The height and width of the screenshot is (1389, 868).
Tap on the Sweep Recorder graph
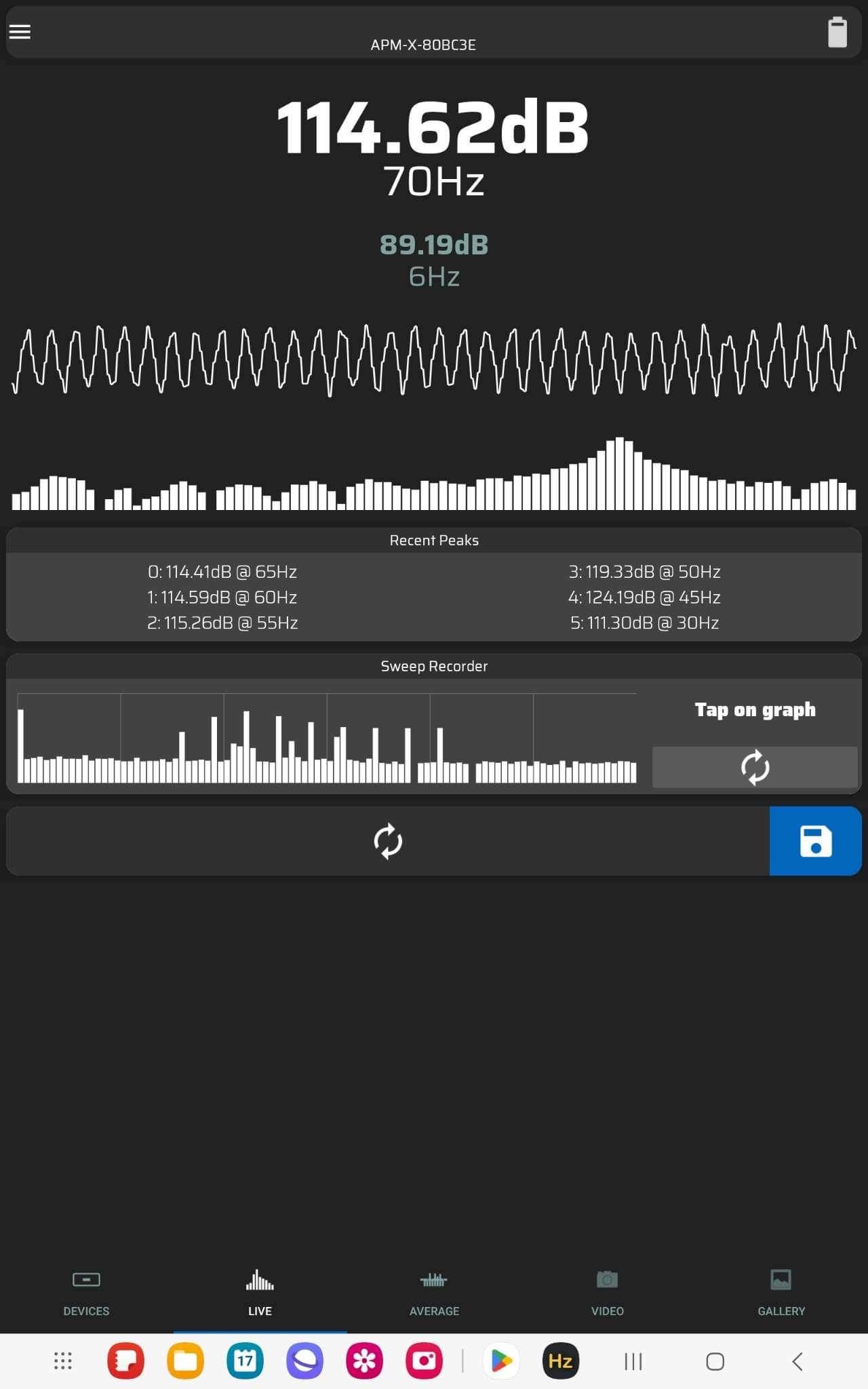pos(327,738)
